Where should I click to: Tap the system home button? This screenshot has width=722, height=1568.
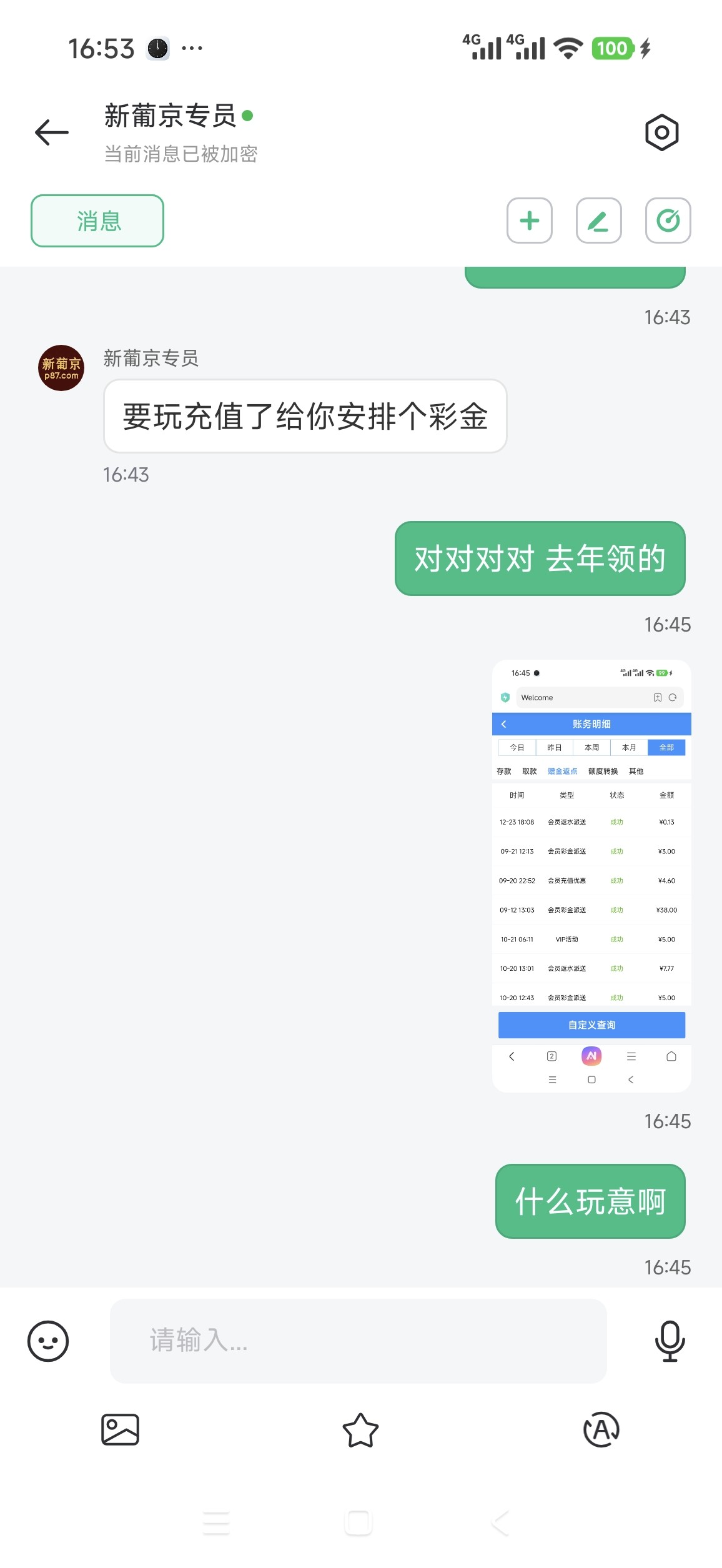[359, 1523]
